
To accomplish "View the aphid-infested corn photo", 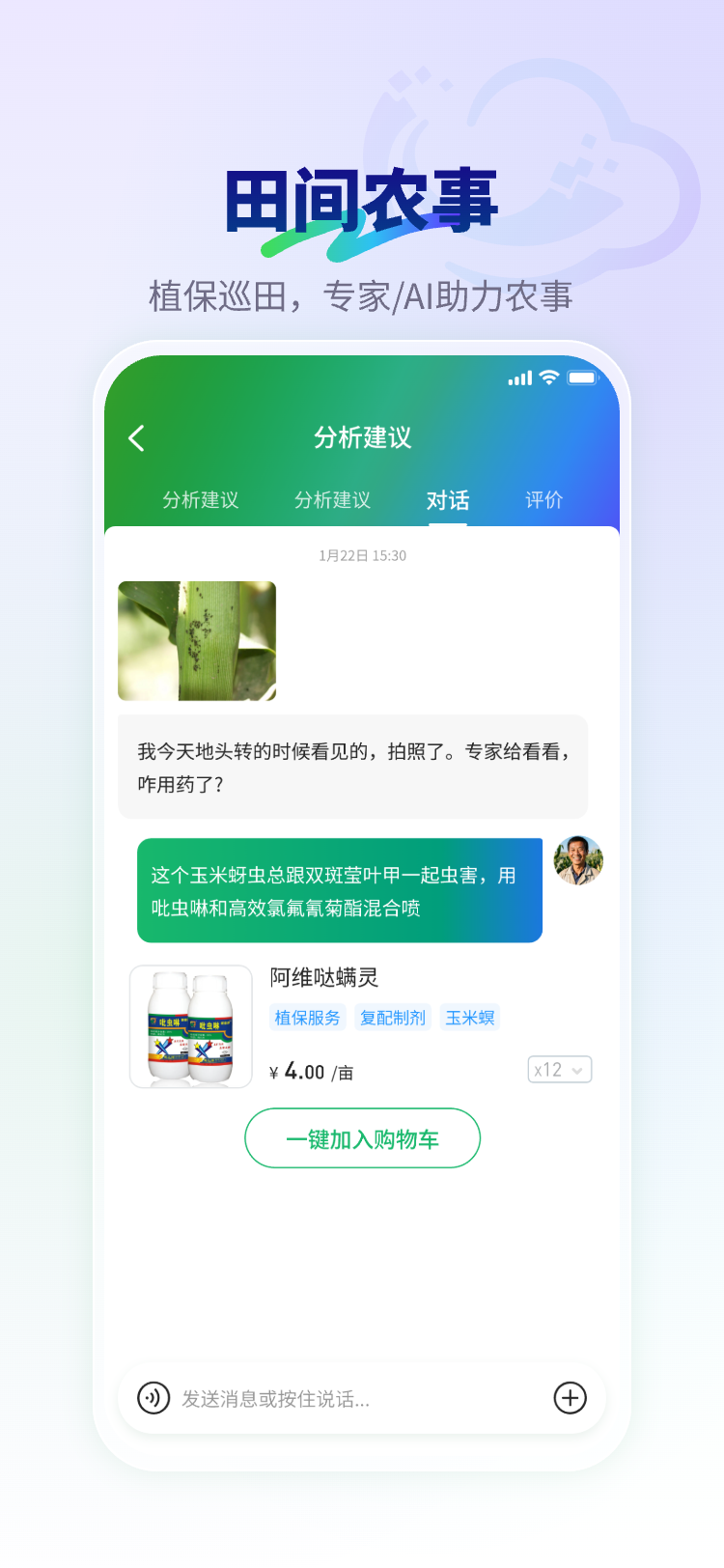I will 196,640.
